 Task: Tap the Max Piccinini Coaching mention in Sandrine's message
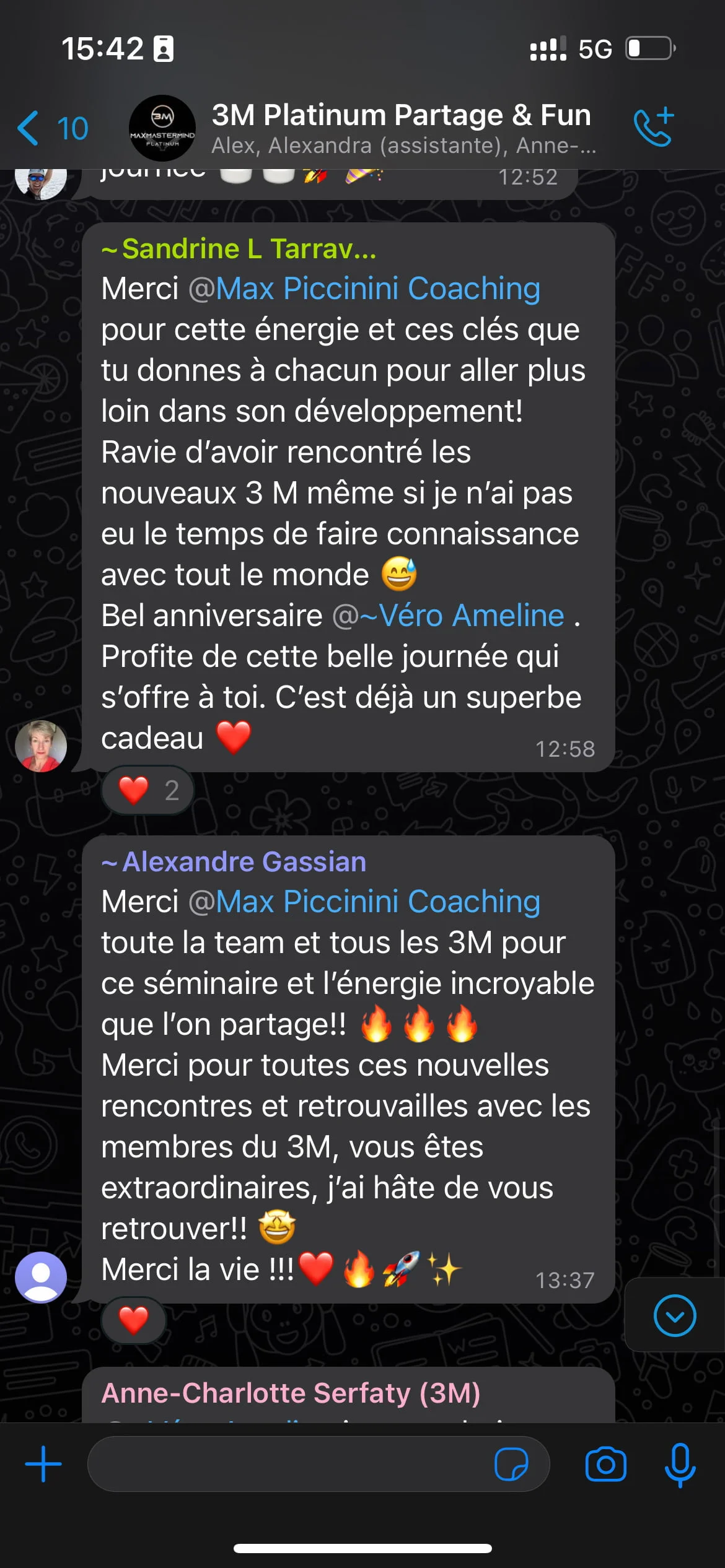tap(377, 289)
